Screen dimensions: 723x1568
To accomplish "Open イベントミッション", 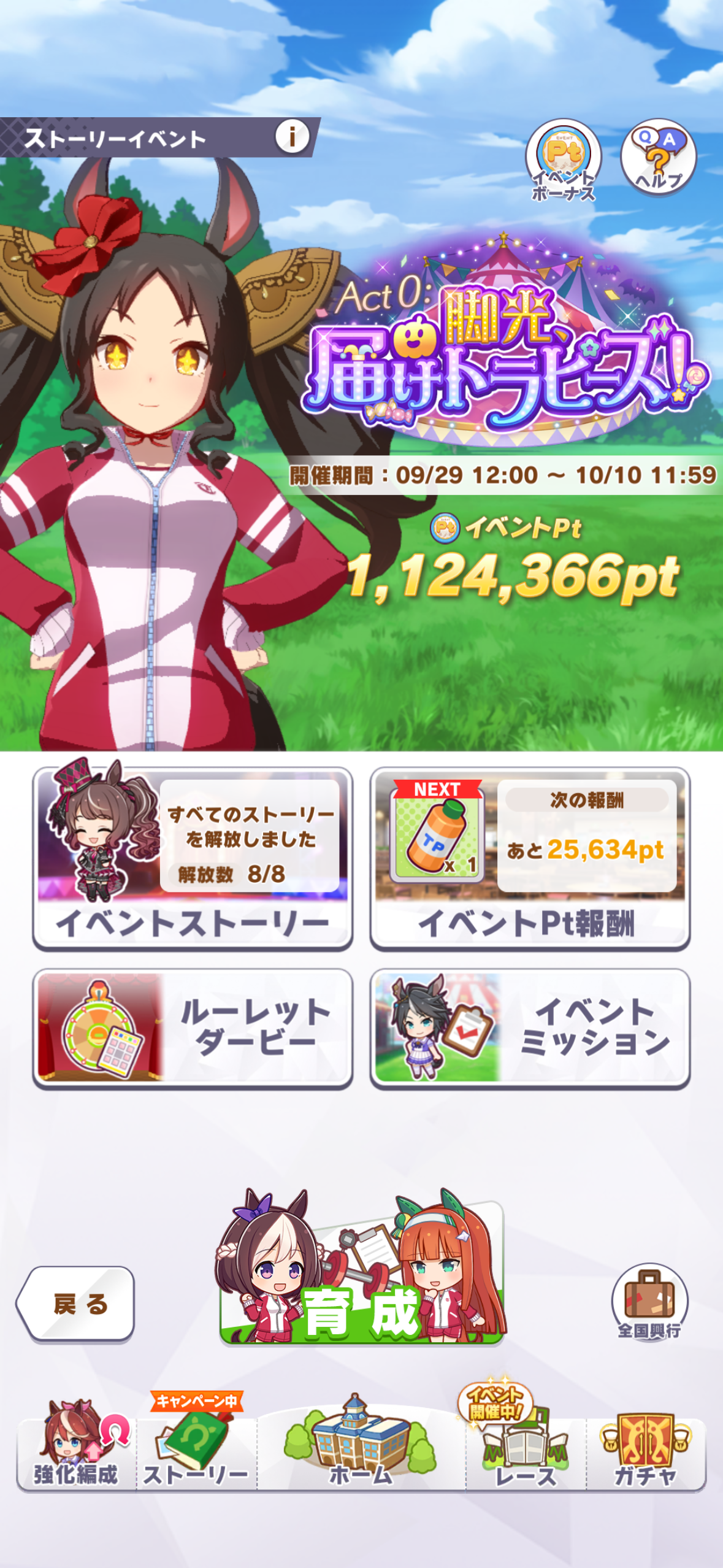I will point(530,1028).
